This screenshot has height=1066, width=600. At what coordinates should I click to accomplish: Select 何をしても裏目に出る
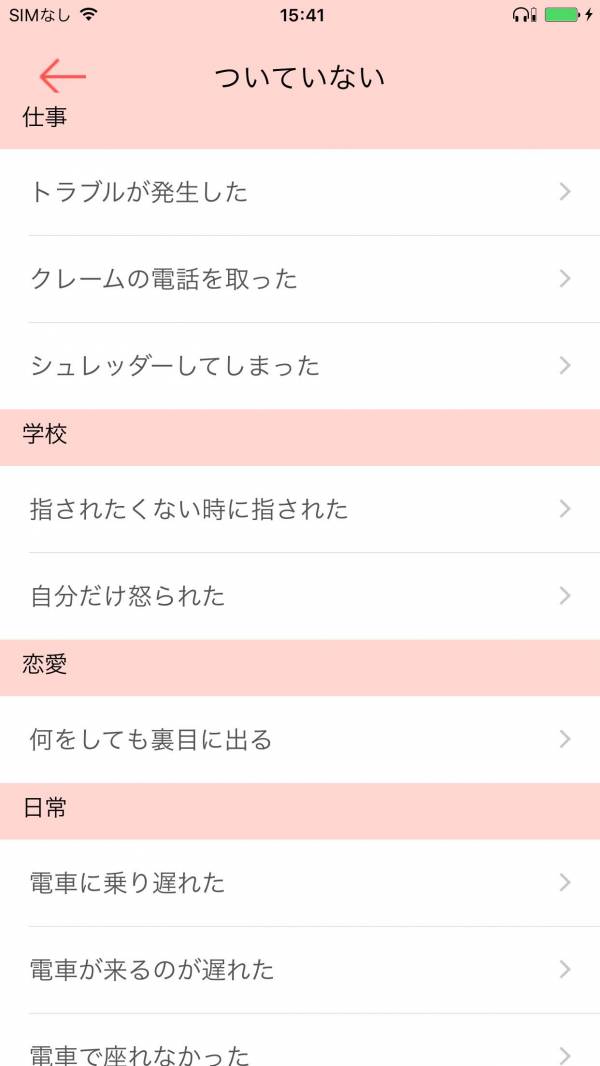pyautogui.click(x=300, y=739)
